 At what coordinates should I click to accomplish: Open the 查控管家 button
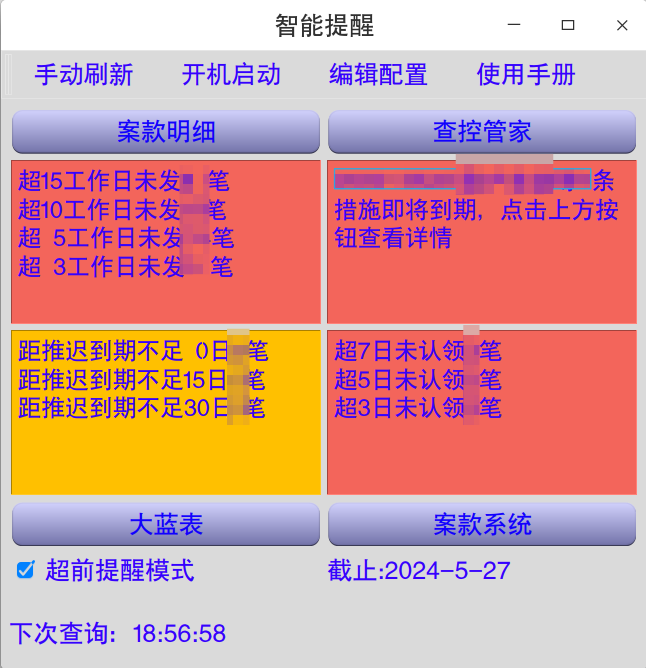point(482,132)
